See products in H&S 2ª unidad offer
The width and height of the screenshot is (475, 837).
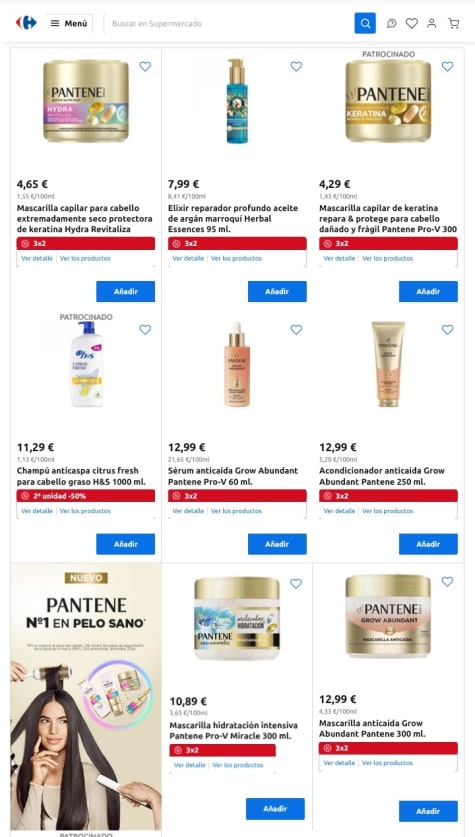coord(85,511)
